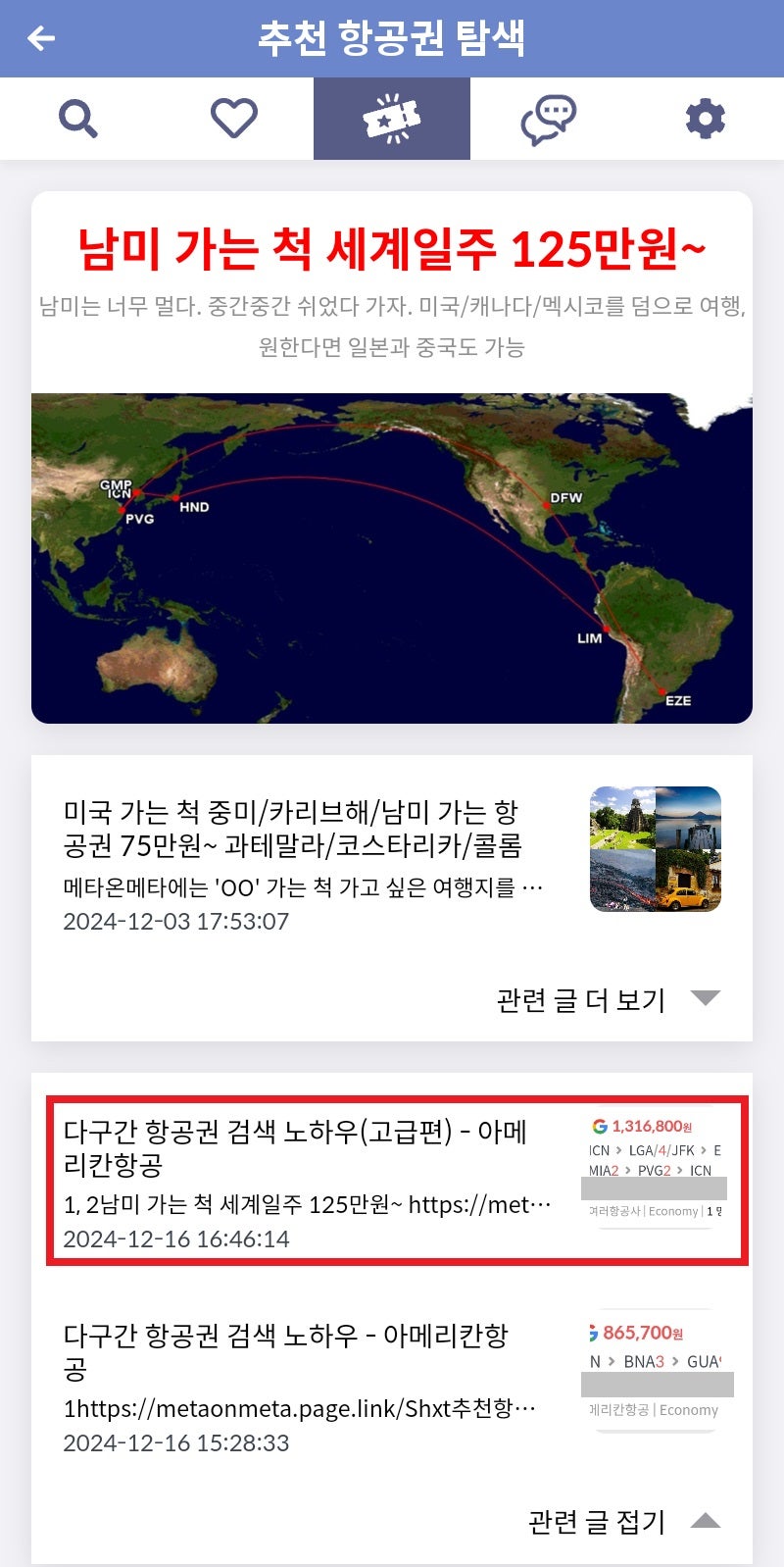Go back with the top-left arrow
The image size is (784, 1567).
click(41, 38)
